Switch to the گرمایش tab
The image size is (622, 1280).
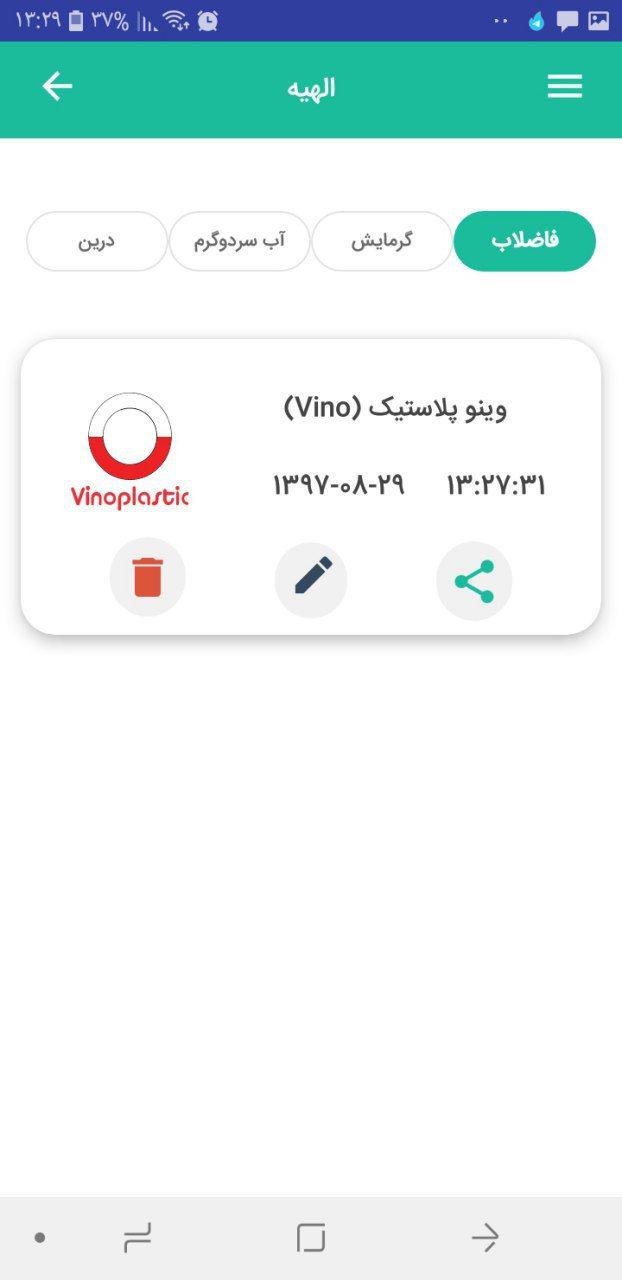[382, 241]
